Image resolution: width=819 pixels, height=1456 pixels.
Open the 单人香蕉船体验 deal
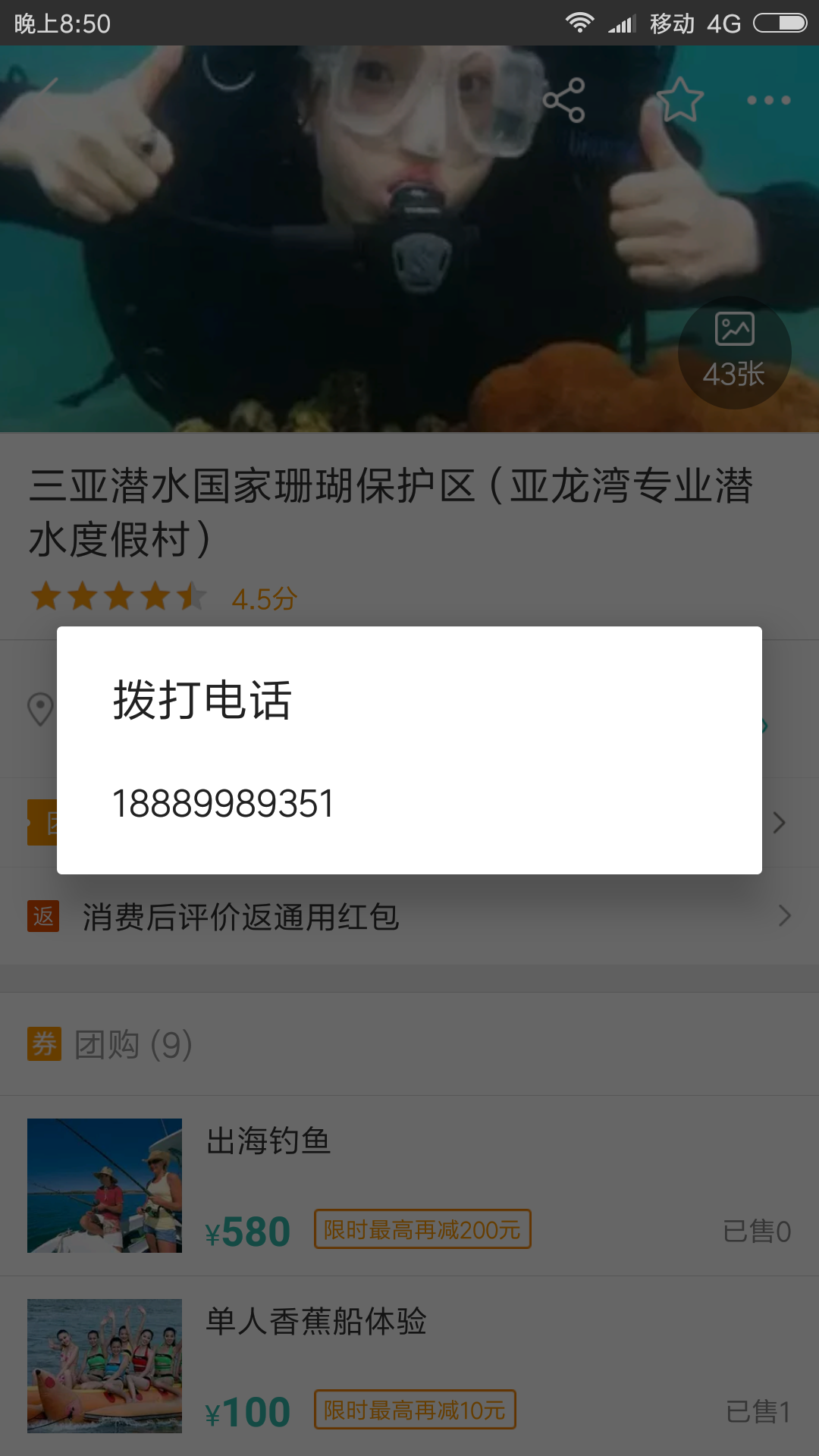tap(409, 1366)
